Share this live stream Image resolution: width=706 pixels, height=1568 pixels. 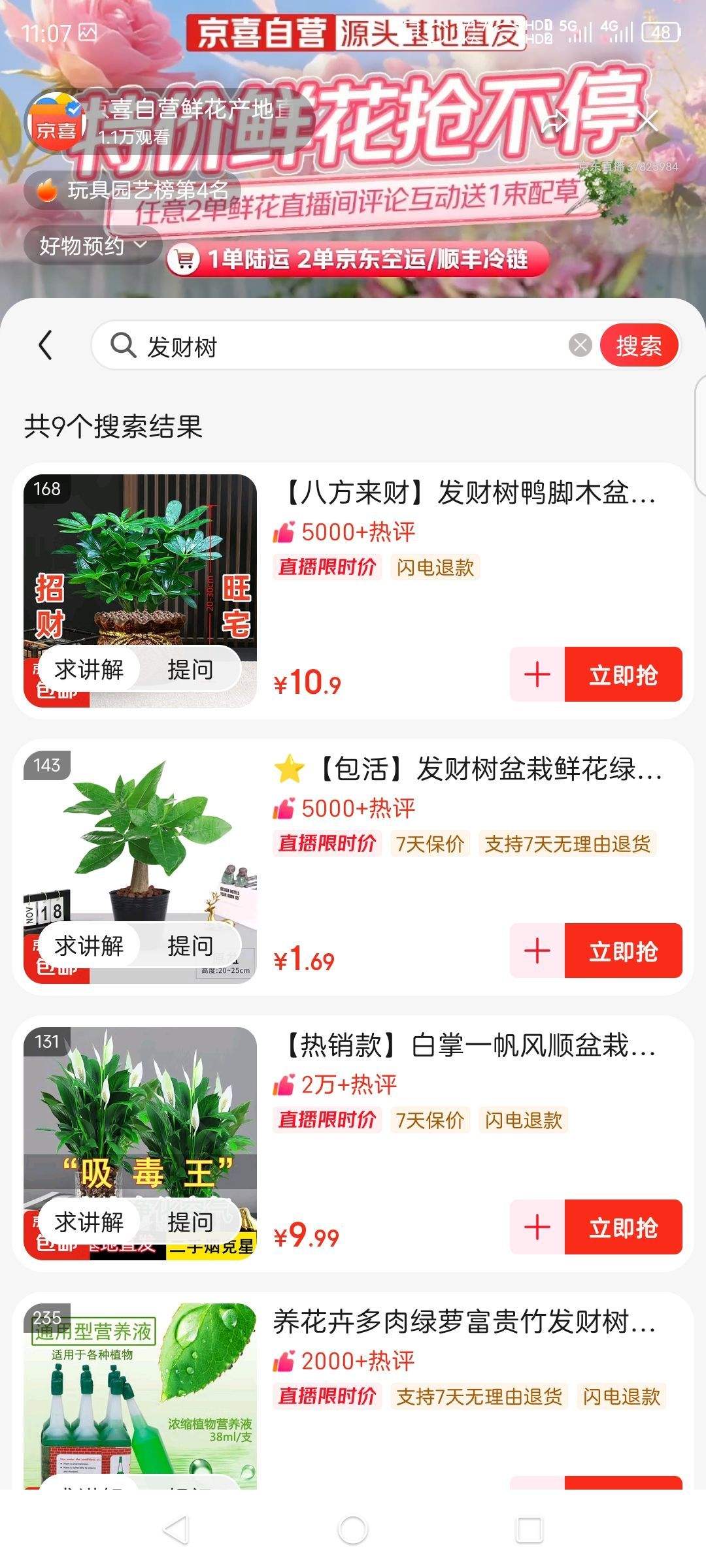554,121
